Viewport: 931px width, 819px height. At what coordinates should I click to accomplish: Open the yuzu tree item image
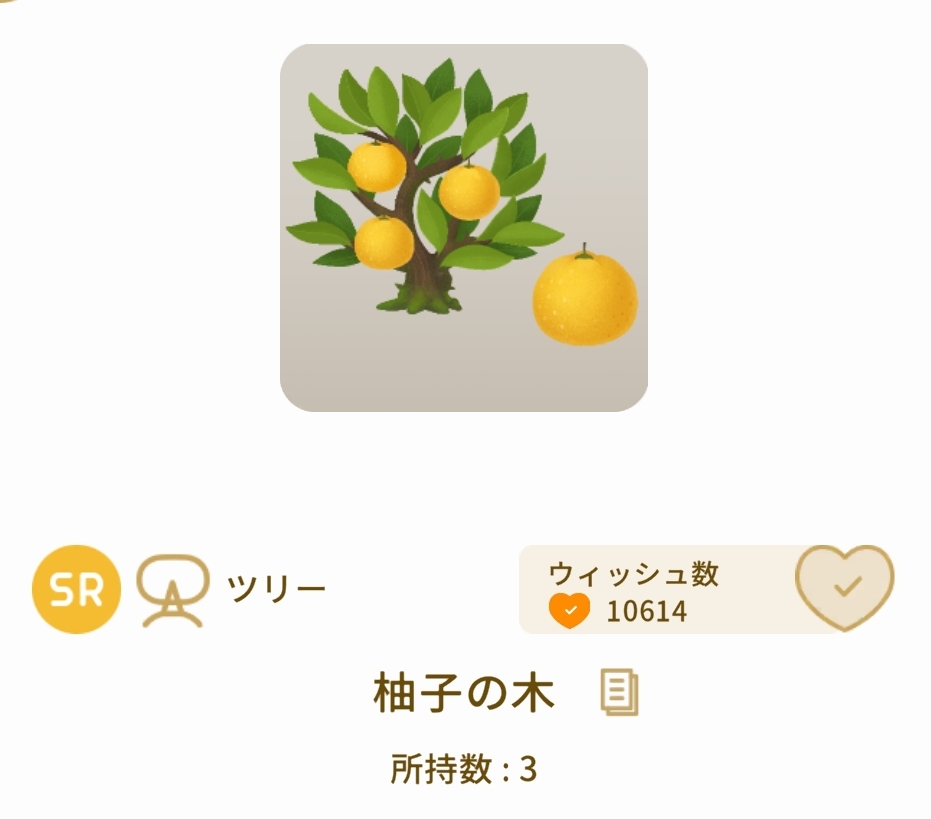tap(464, 228)
